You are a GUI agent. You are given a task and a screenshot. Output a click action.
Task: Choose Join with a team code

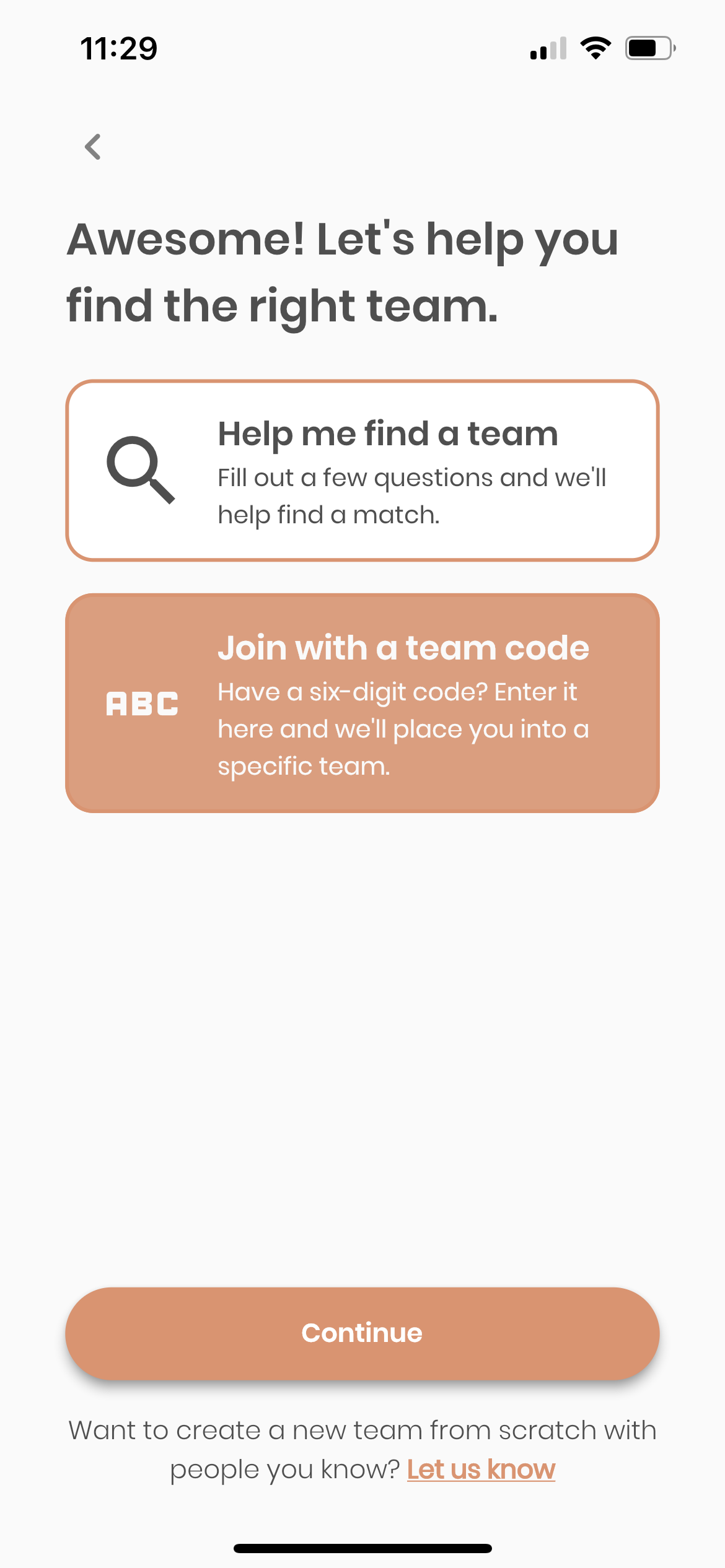[x=362, y=703]
